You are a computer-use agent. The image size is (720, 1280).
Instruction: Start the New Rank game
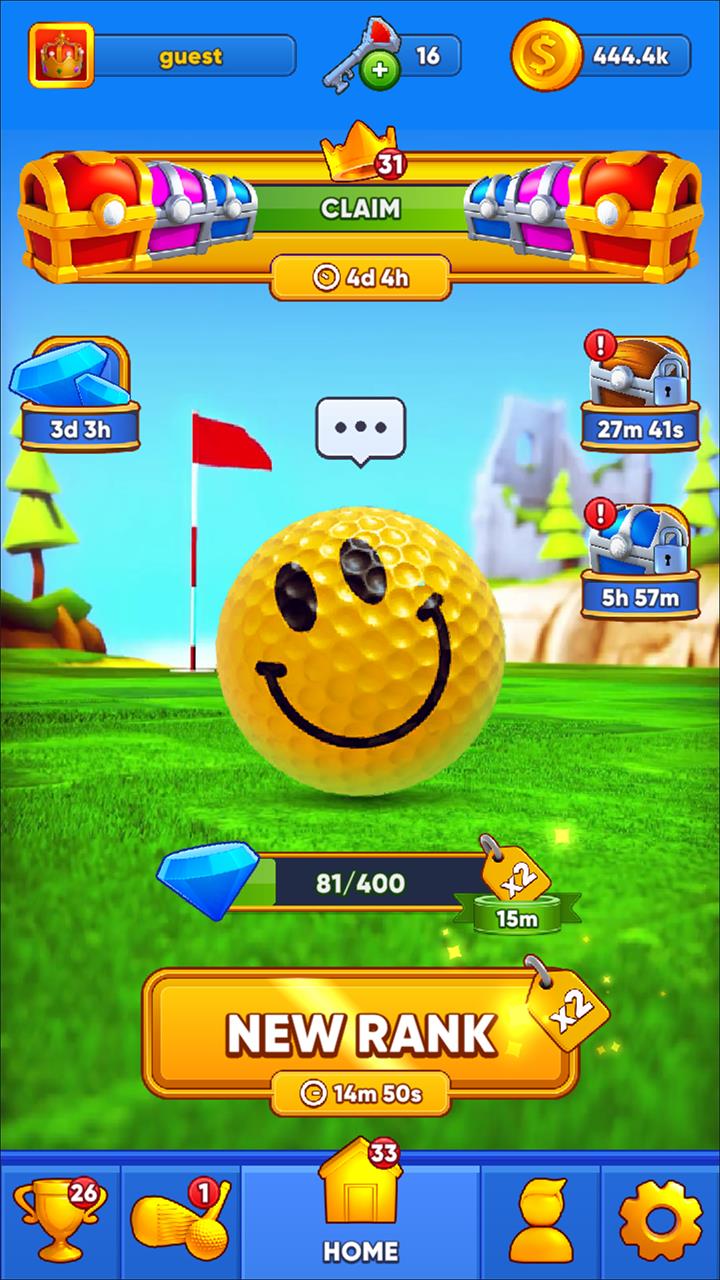(360, 1035)
